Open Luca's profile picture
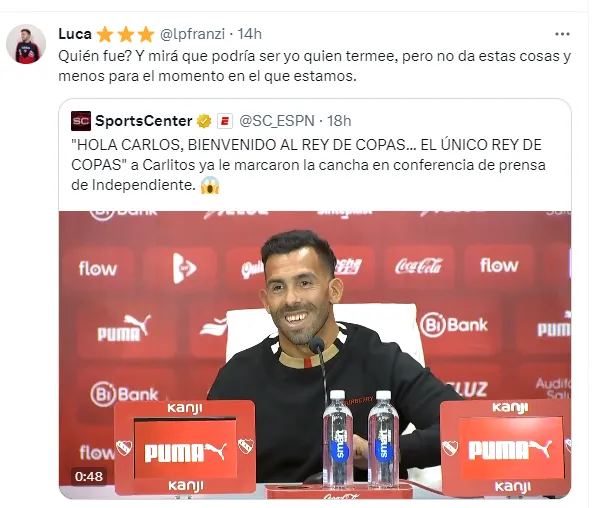 [x=26, y=44]
